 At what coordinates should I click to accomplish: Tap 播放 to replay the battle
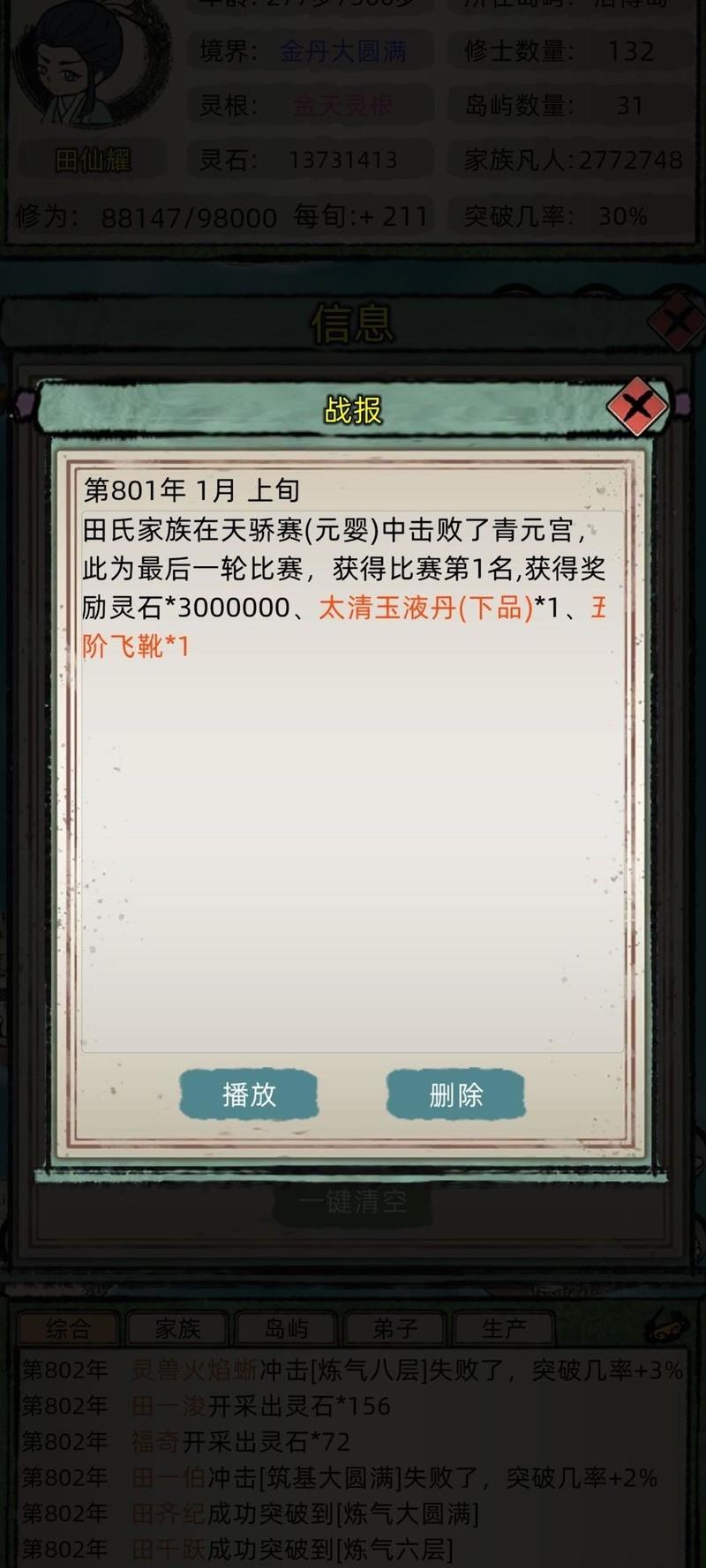(249, 1094)
